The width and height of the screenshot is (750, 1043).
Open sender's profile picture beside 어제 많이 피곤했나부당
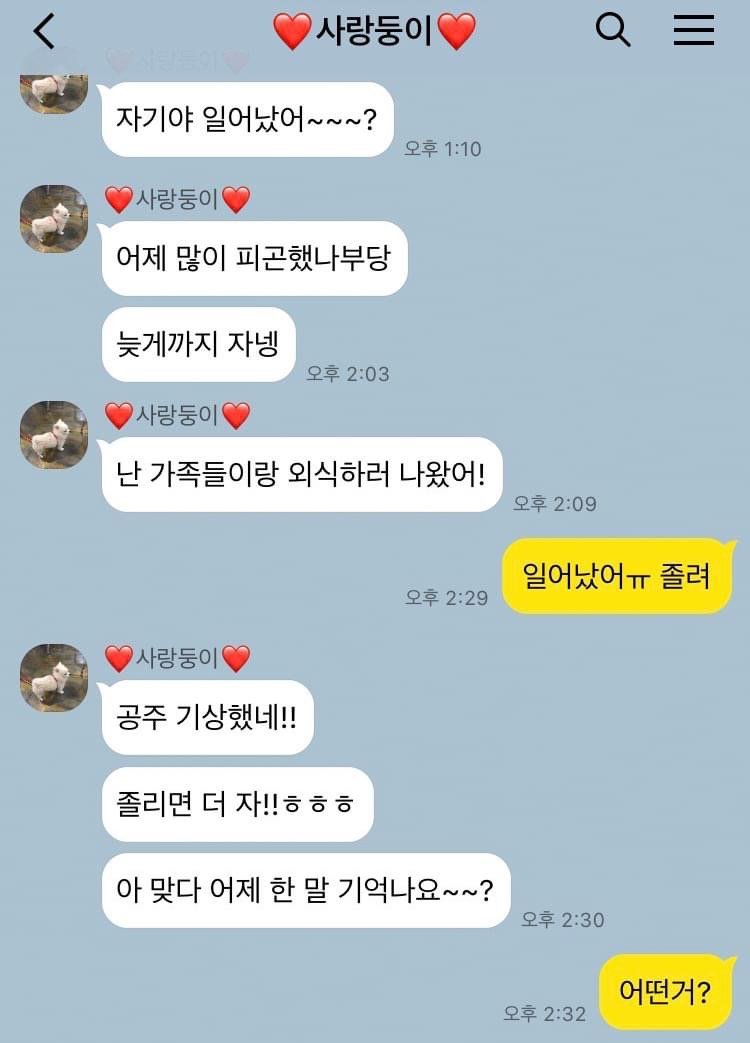click(x=54, y=219)
